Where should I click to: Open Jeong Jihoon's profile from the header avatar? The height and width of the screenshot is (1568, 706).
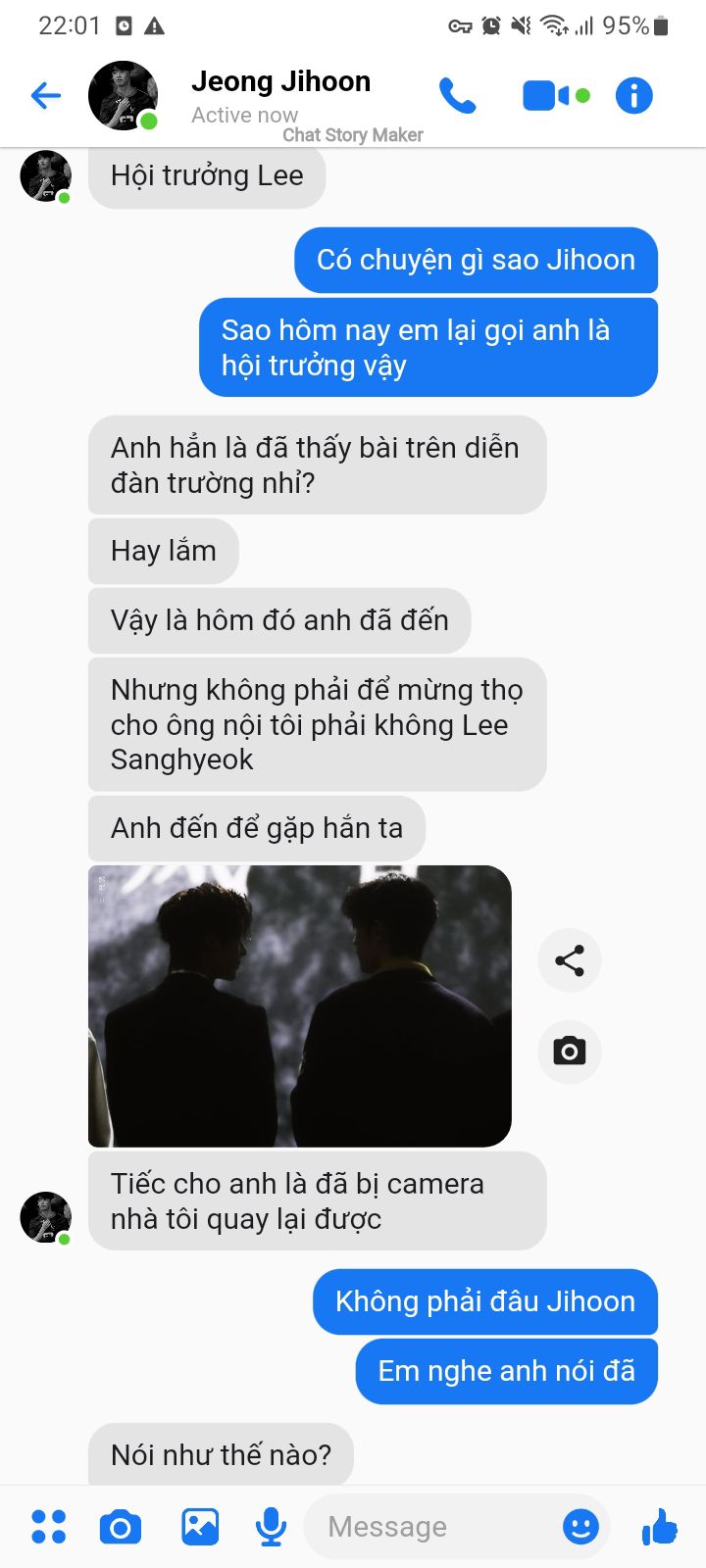[x=124, y=95]
